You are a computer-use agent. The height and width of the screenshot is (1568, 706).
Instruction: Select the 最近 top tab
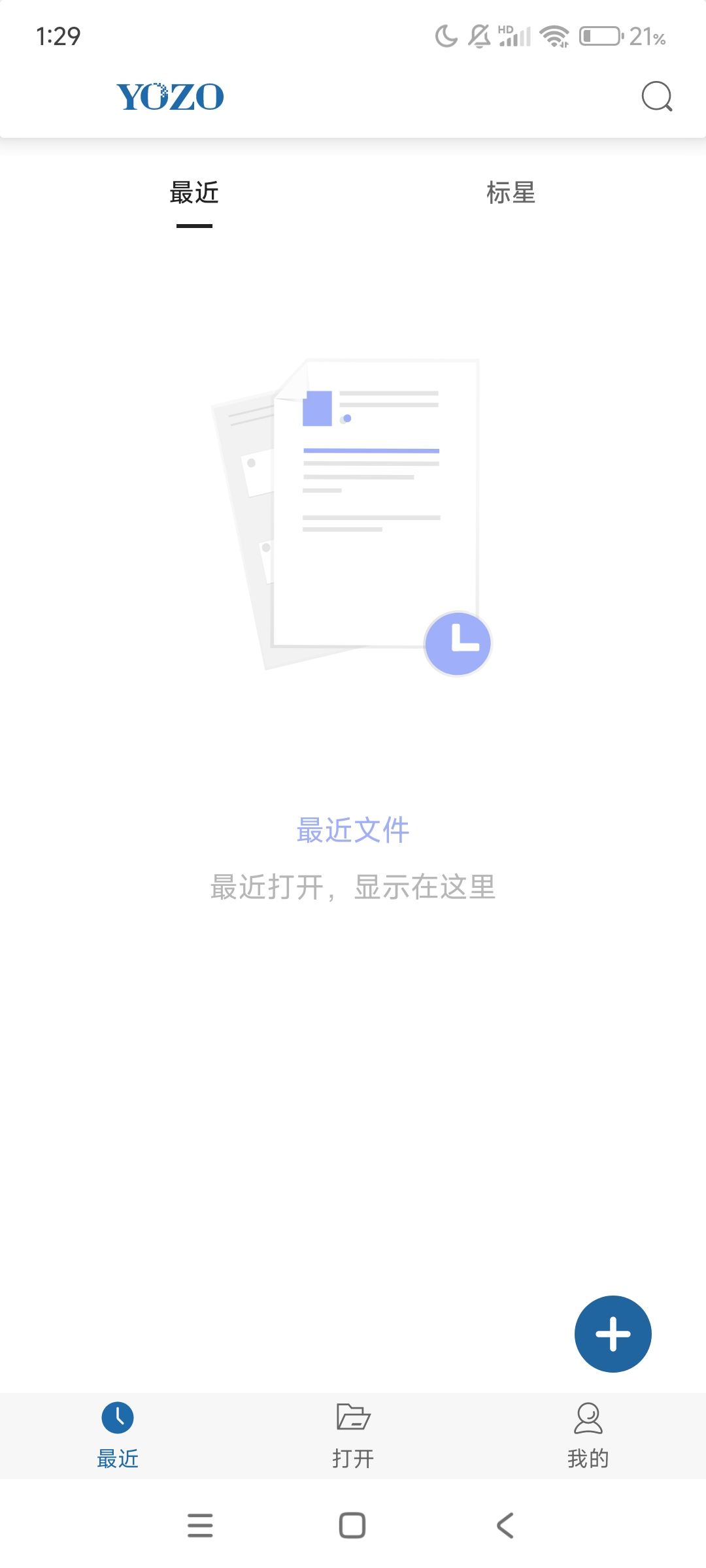tap(194, 194)
